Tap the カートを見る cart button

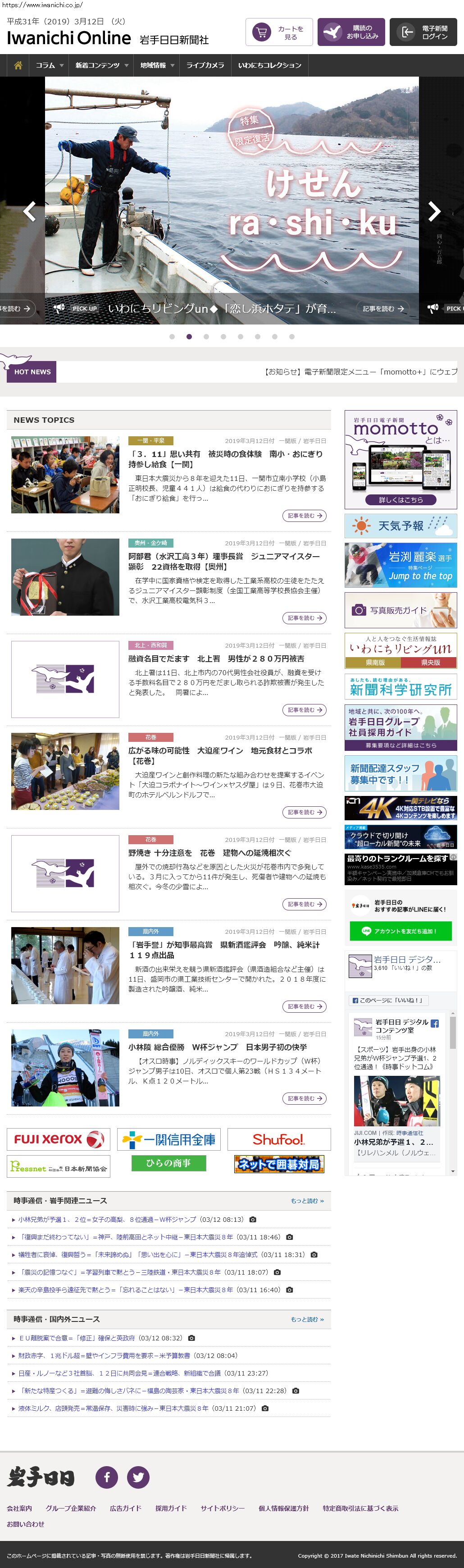(278, 32)
